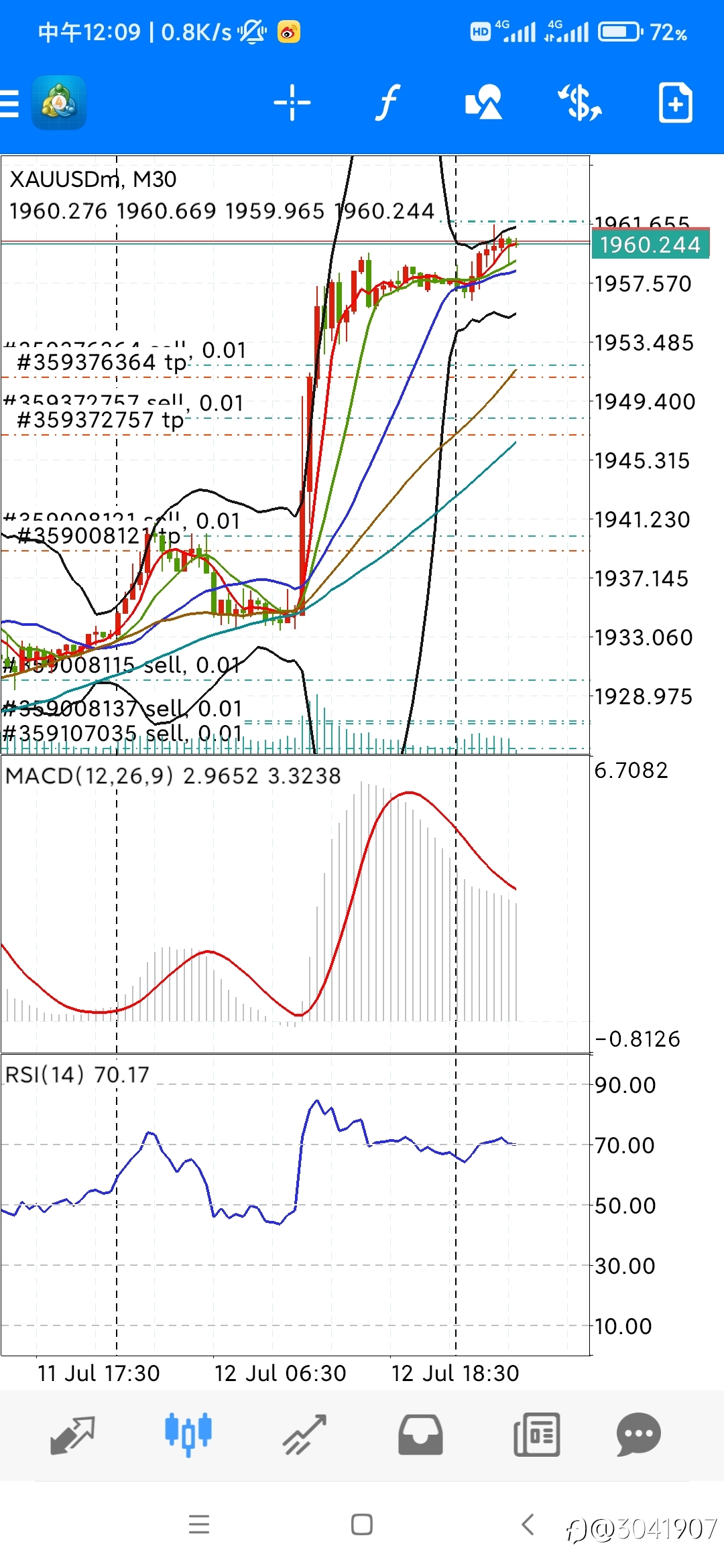The image size is (724, 1568).
Task: Open new order from the document-plus icon
Action: coord(676,103)
